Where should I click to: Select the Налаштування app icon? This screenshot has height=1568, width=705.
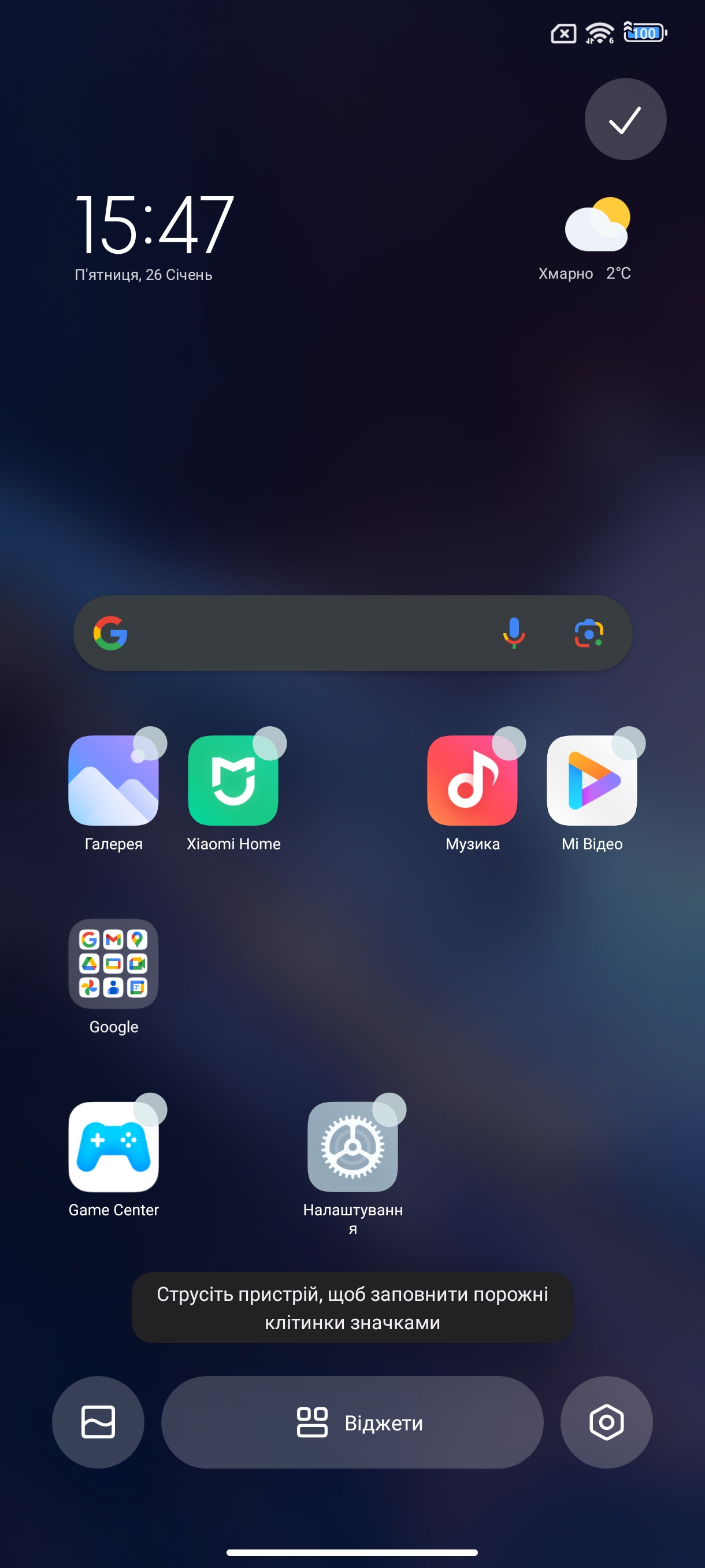pos(352,1146)
